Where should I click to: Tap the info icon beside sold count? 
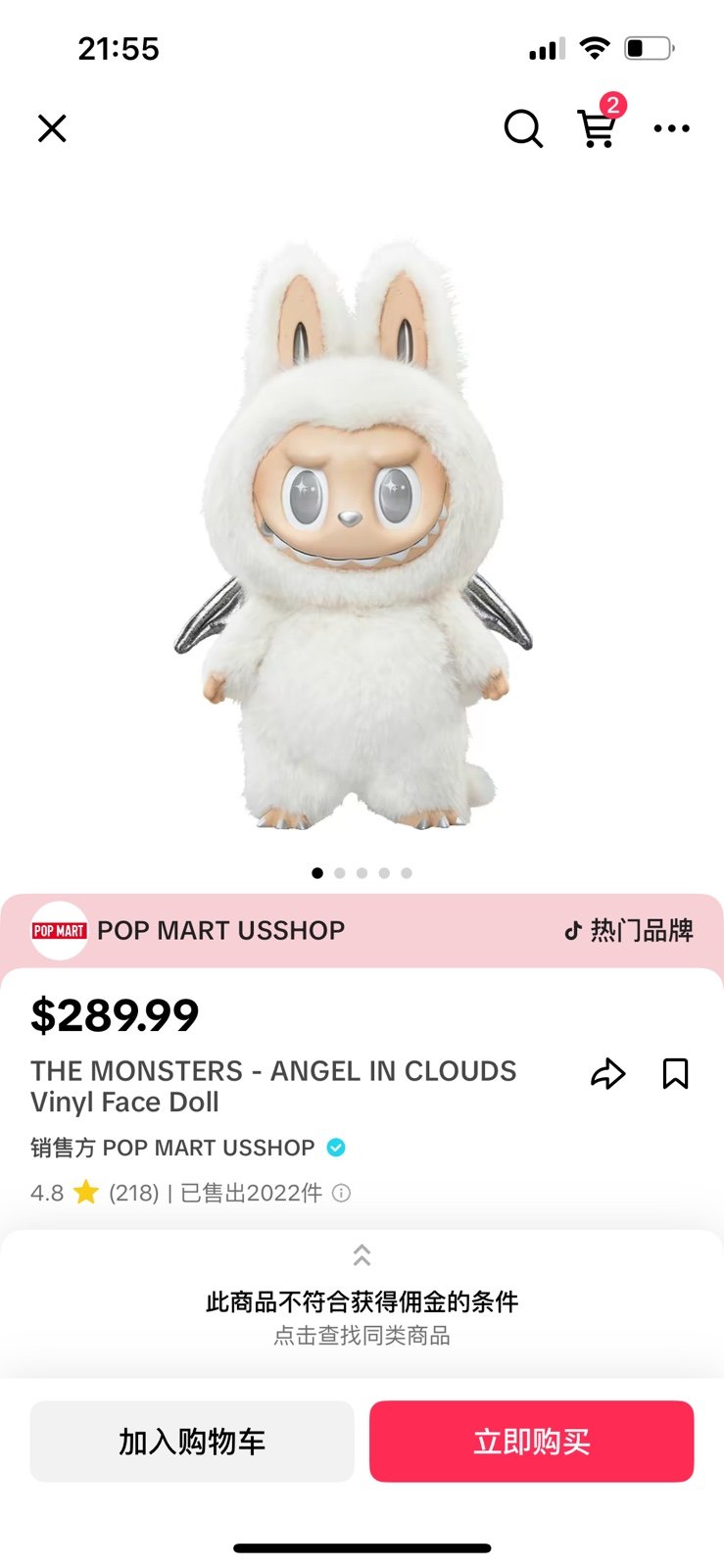click(341, 1193)
